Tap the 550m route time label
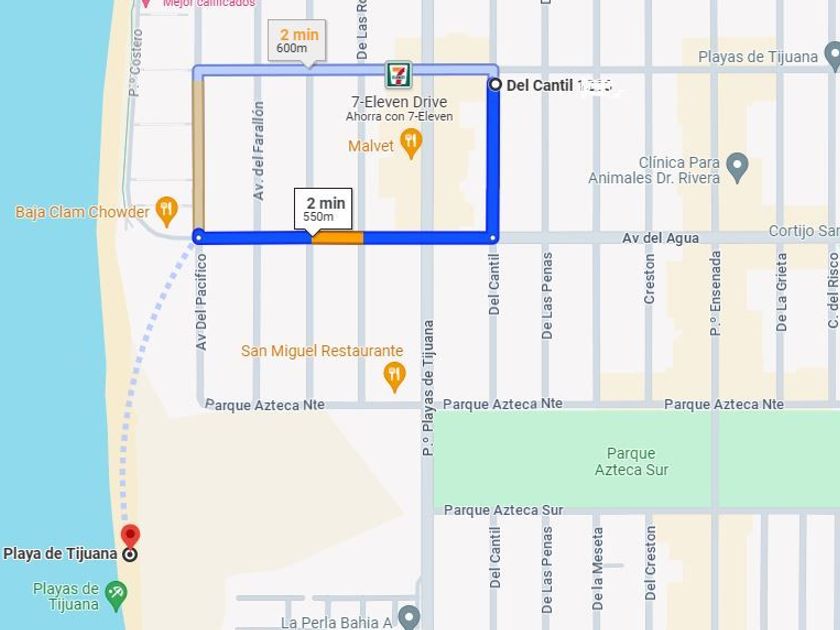840x630 pixels. click(x=325, y=209)
